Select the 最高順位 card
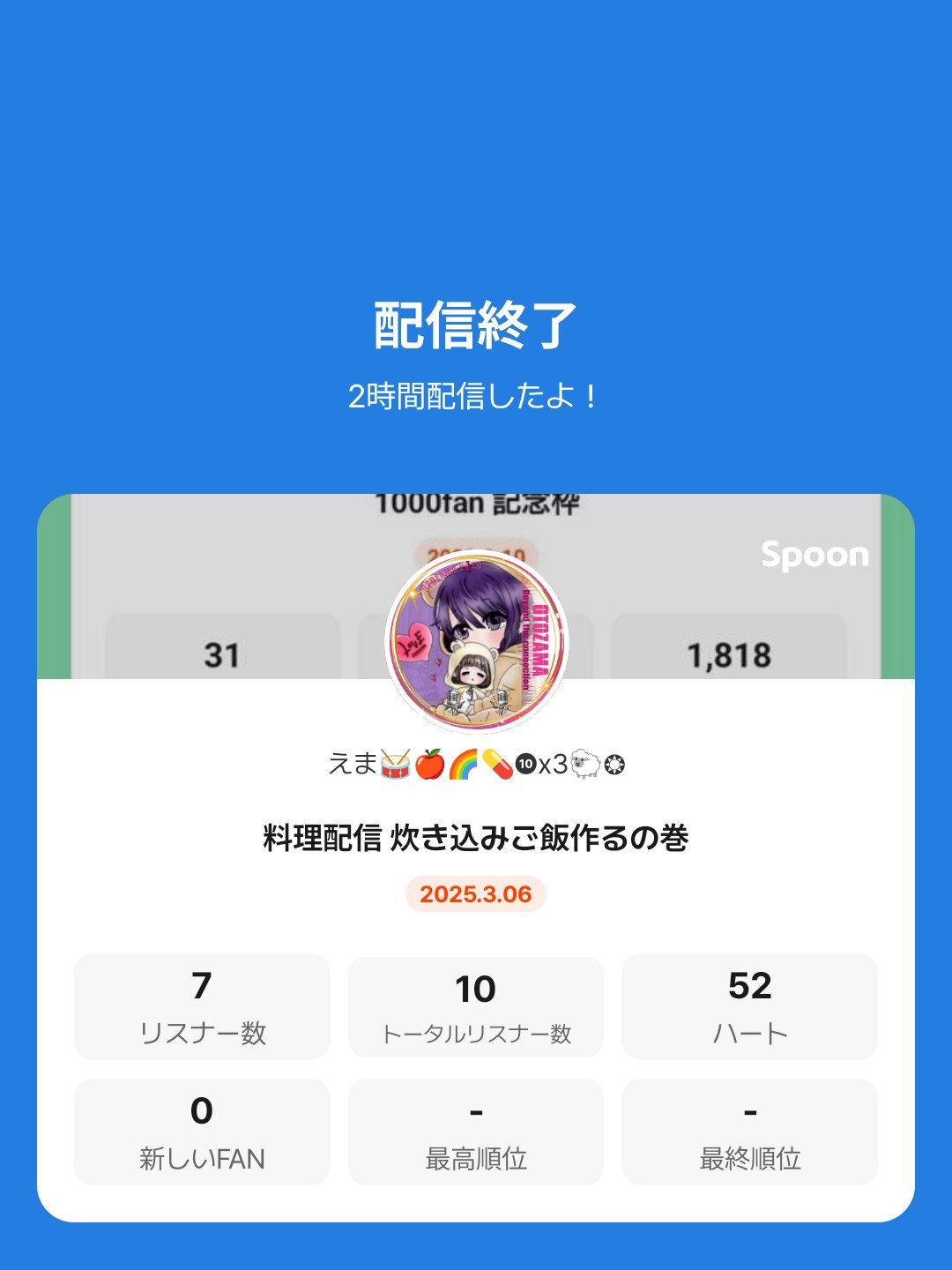The width and height of the screenshot is (952, 1270). [475, 1131]
